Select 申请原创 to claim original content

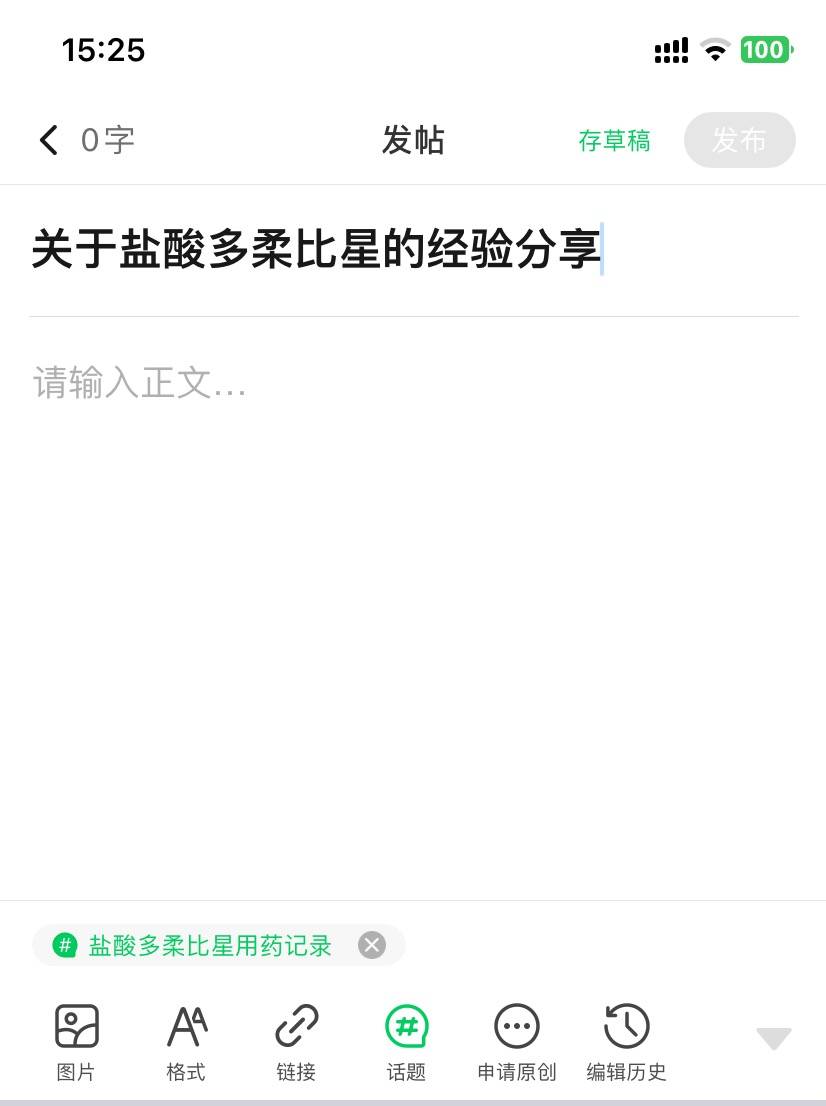(516, 1042)
